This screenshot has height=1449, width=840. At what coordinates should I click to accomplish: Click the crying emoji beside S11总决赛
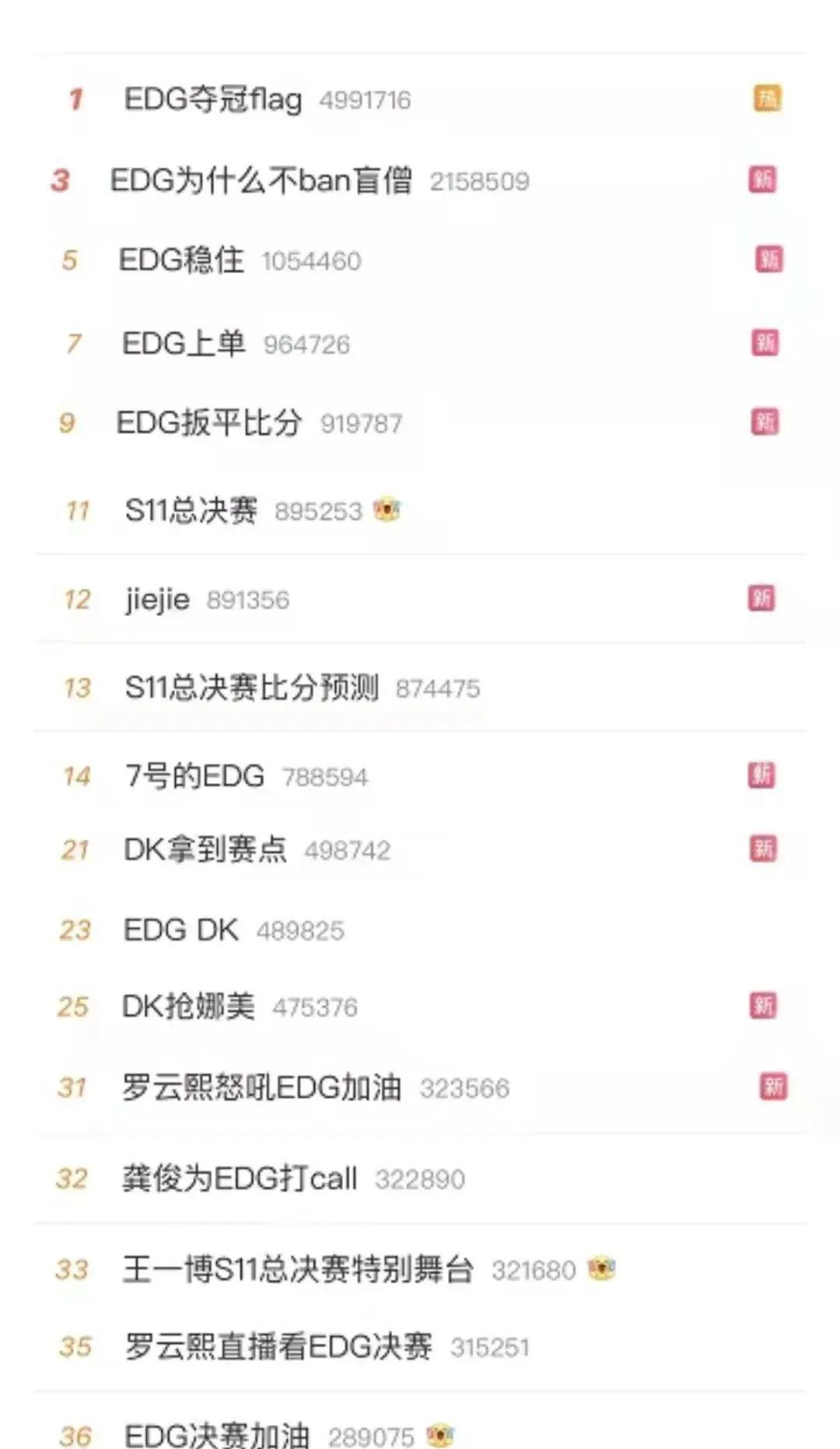coord(387,512)
